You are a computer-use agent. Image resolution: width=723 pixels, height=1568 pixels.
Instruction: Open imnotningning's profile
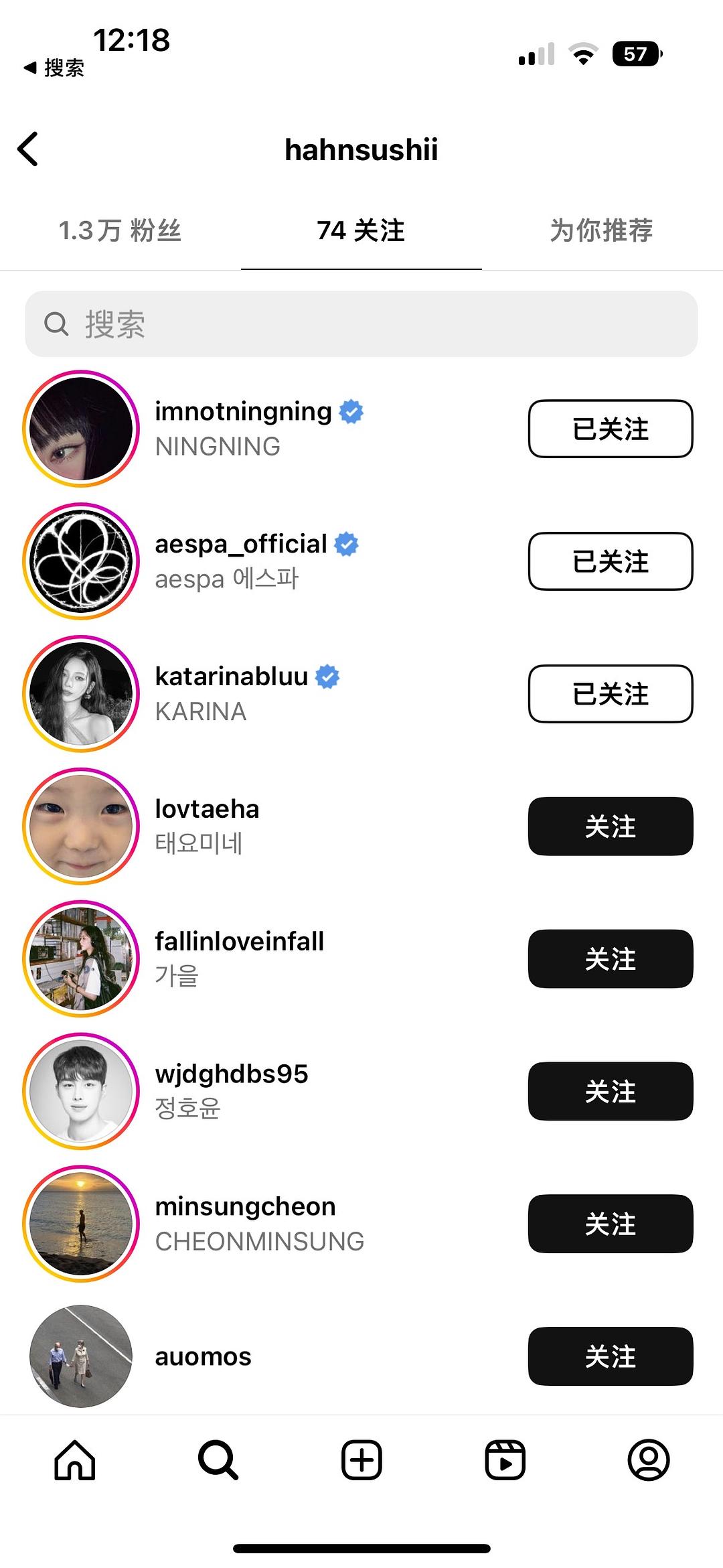point(243,412)
